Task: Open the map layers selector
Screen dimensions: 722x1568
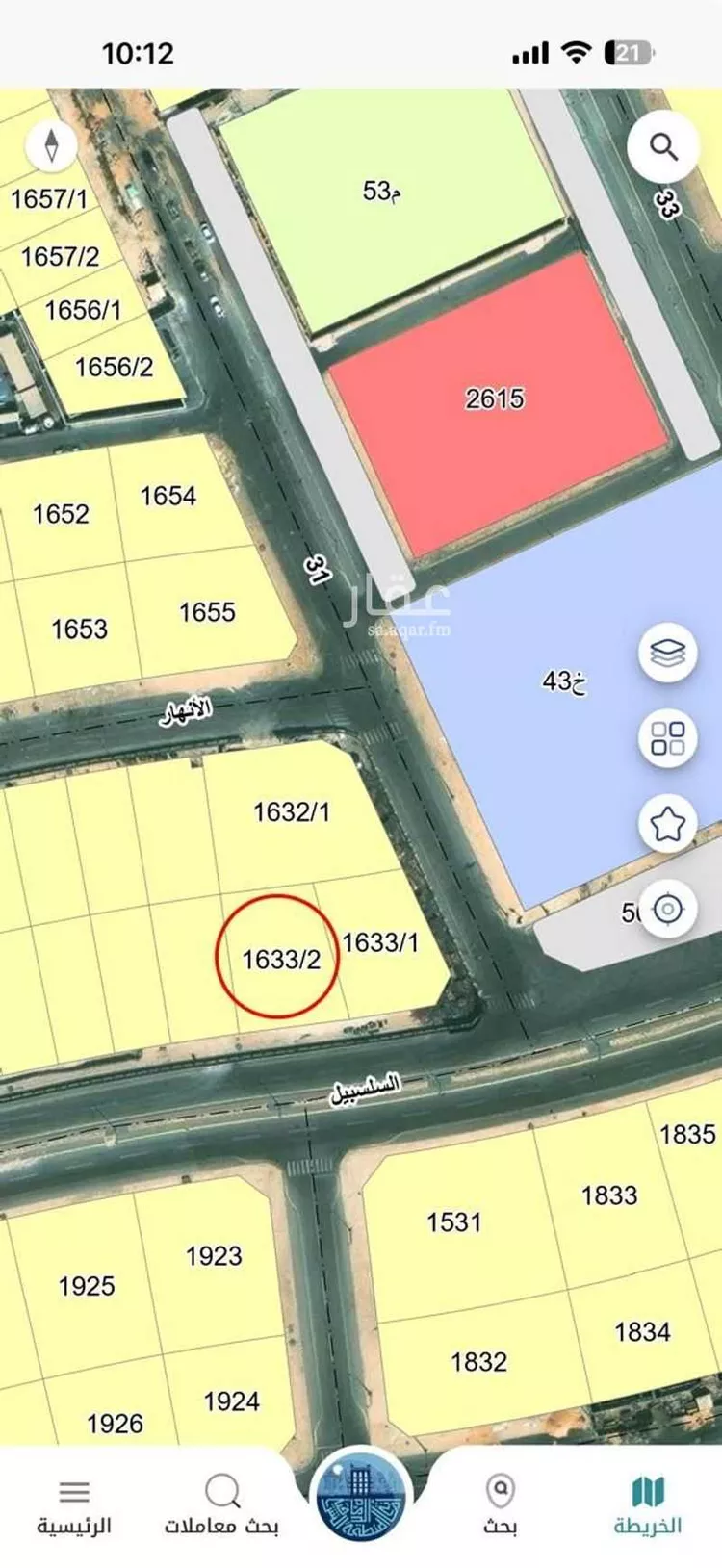Action: 667,653
